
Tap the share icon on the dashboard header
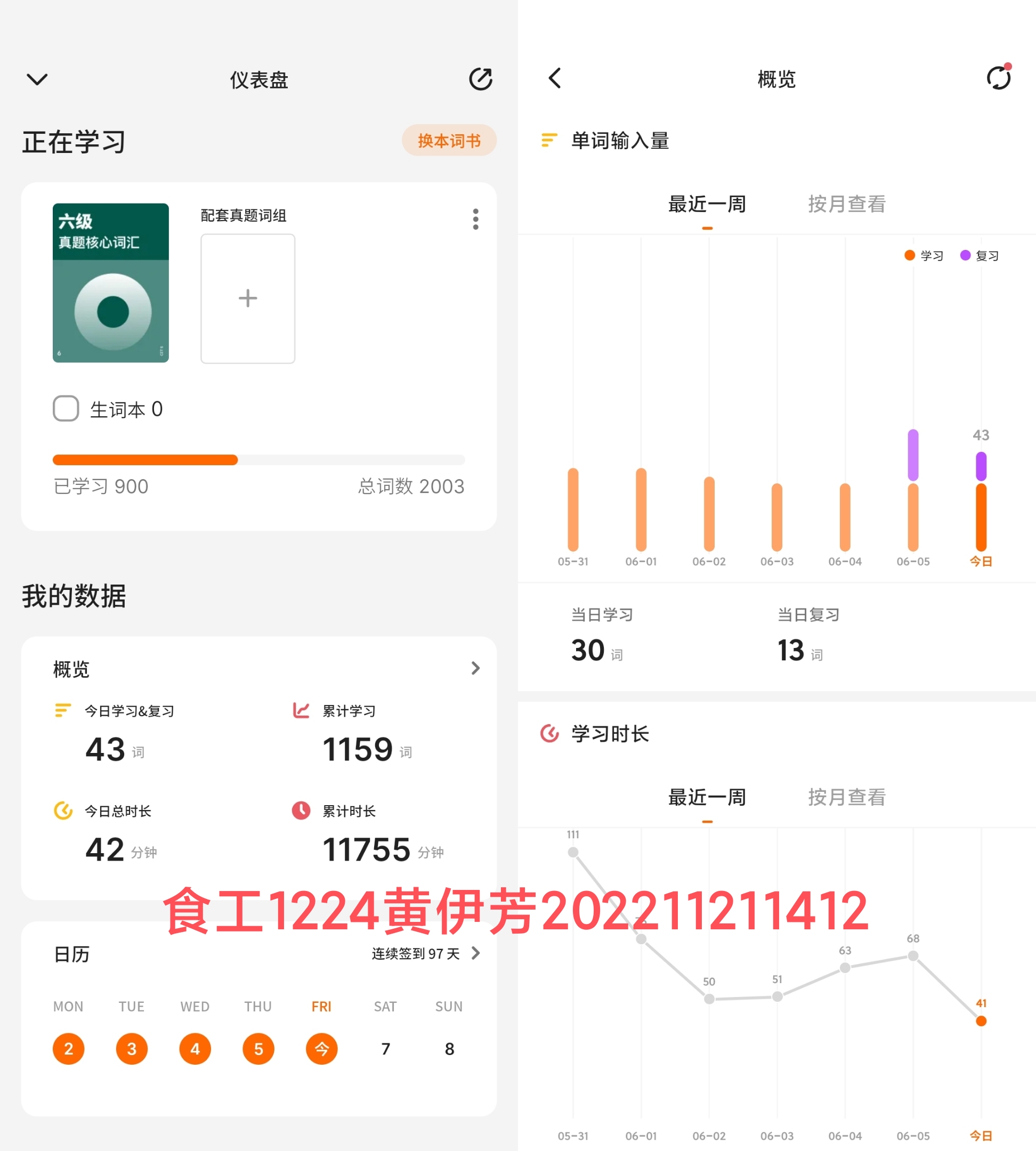coord(481,79)
